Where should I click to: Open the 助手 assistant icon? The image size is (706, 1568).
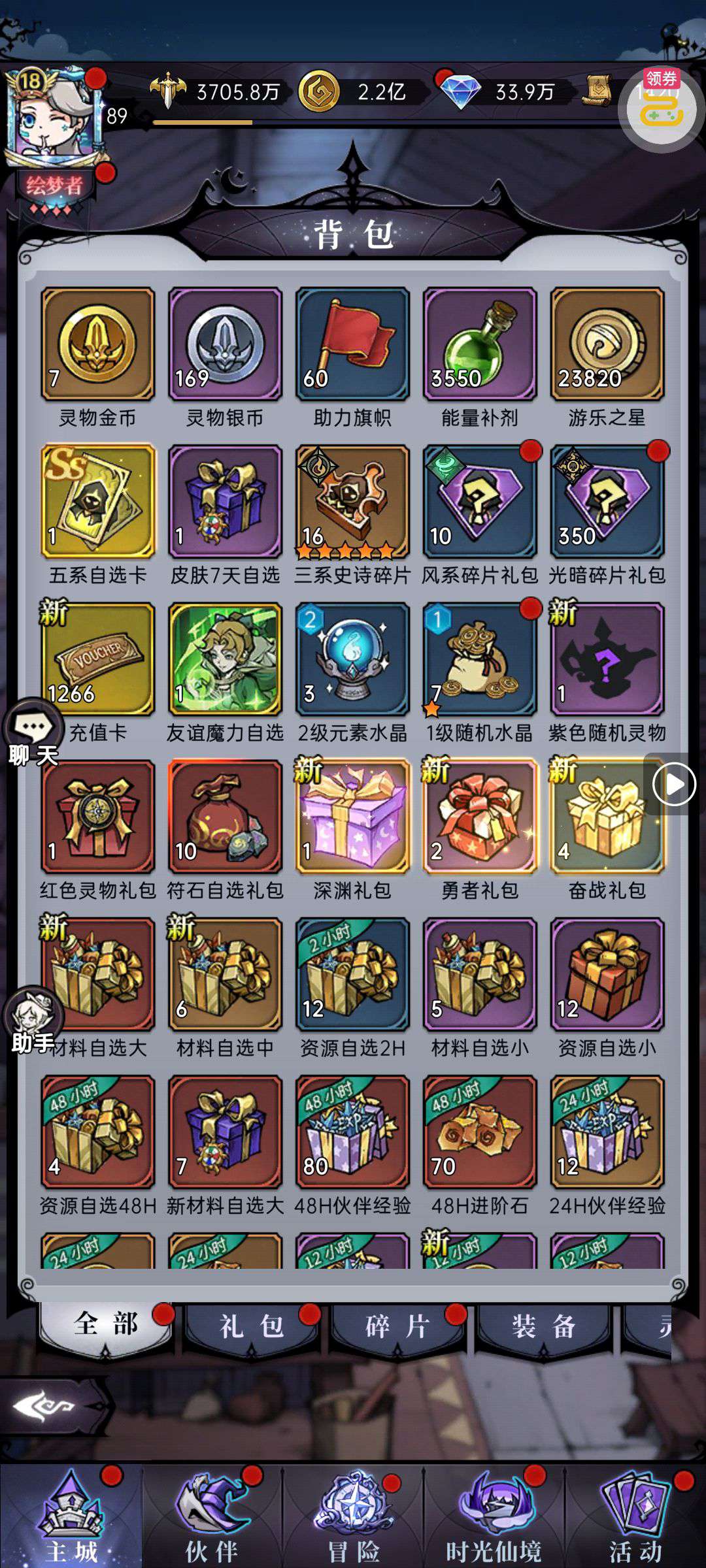pyautogui.click(x=33, y=1020)
